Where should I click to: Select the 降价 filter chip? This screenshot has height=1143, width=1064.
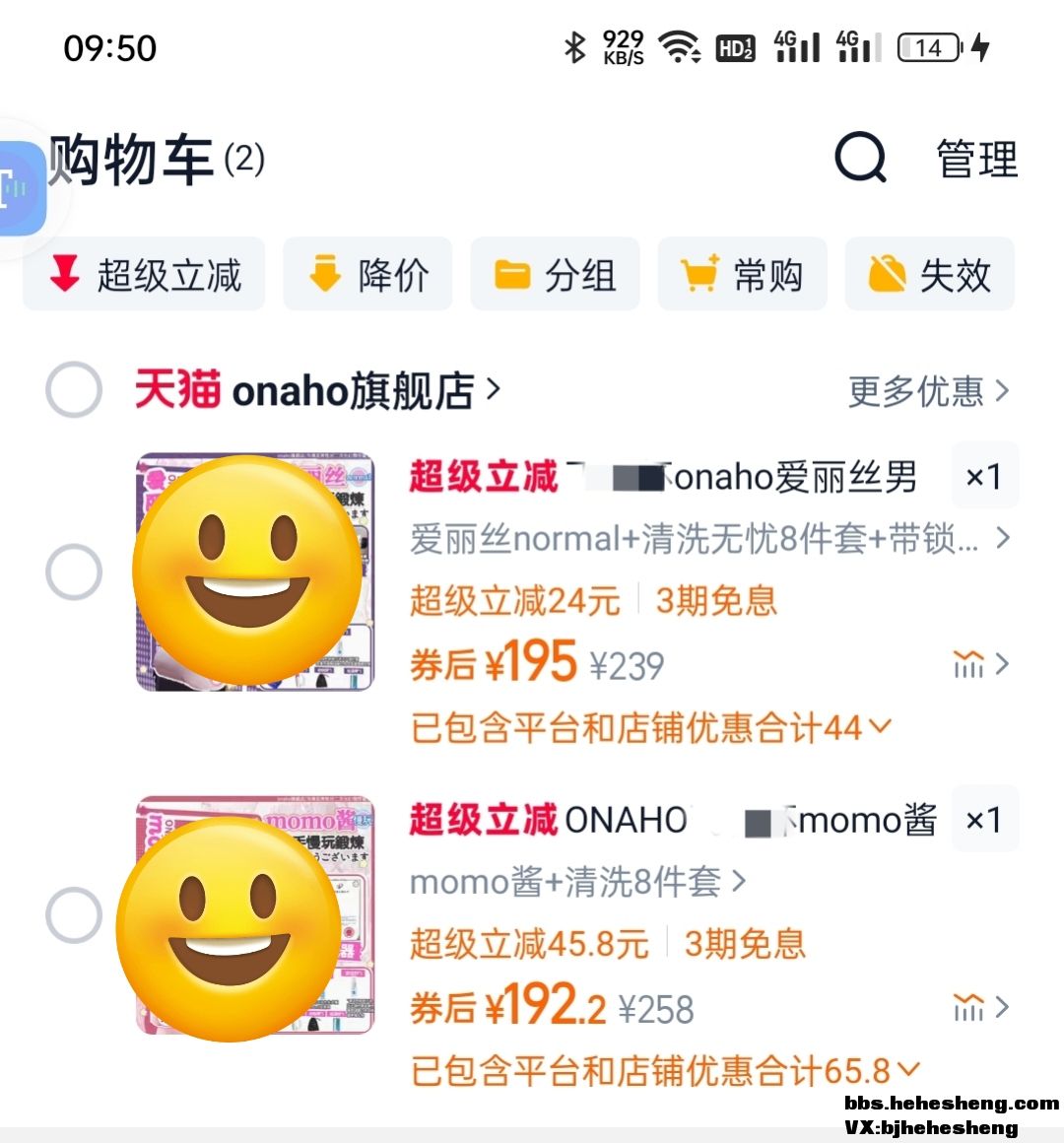(x=367, y=275)
